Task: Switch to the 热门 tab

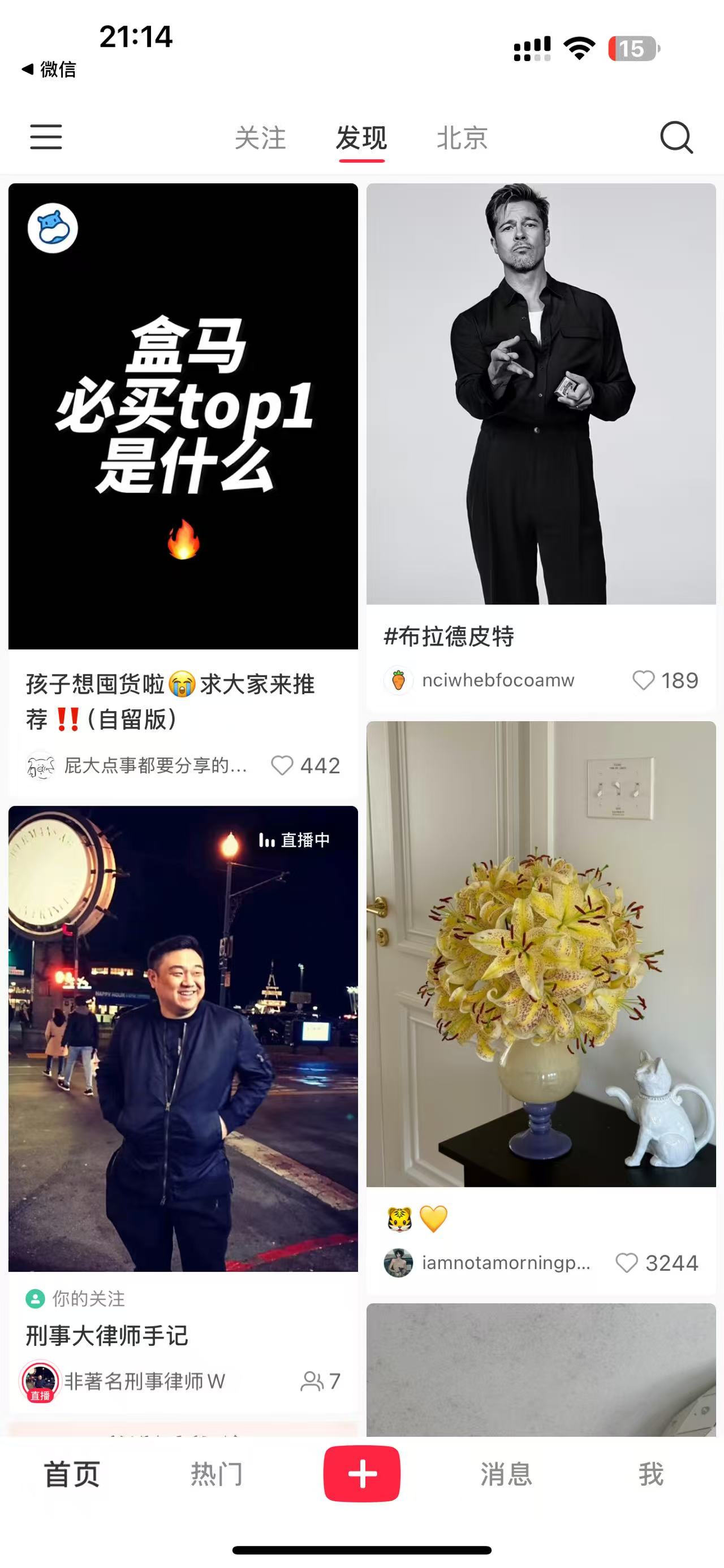Action: (217, 1474)
